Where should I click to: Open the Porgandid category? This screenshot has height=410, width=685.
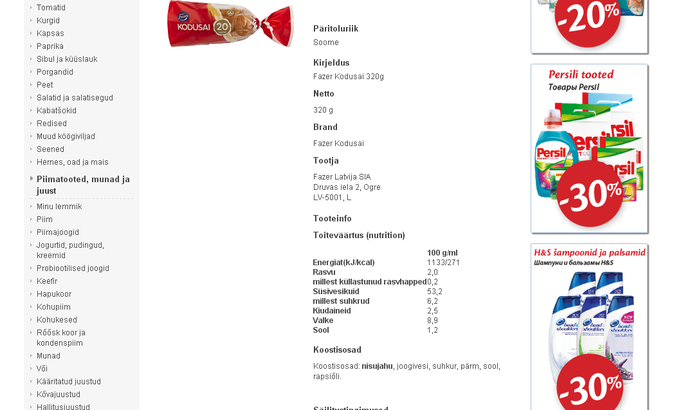55,72
